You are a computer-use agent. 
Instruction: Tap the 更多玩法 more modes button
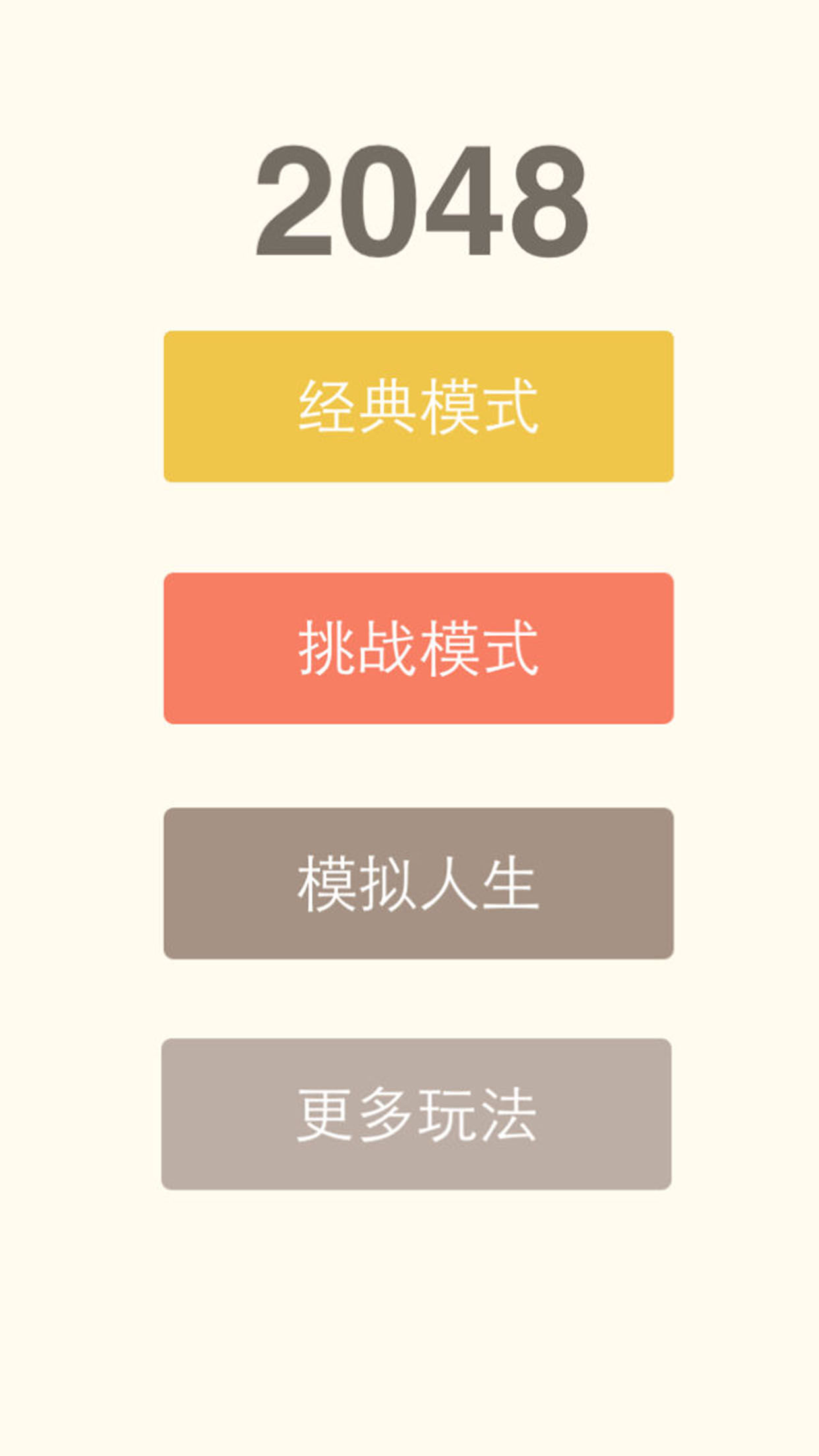416,1114
